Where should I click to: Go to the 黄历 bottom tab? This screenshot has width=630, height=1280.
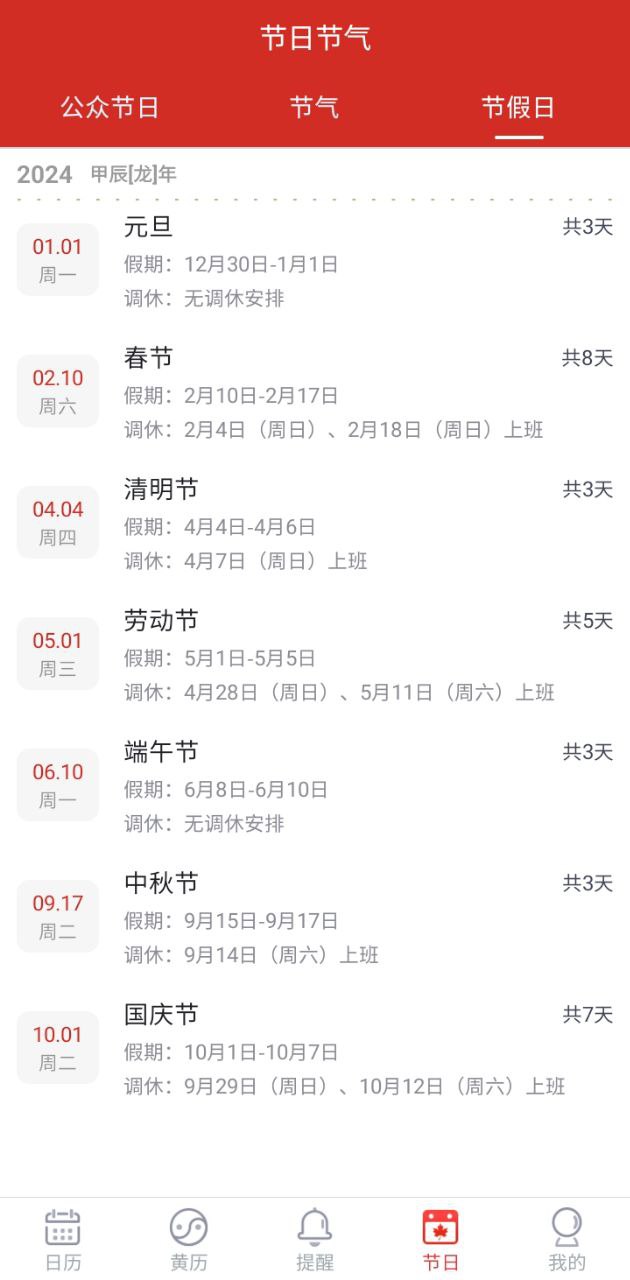point(189,1240)
